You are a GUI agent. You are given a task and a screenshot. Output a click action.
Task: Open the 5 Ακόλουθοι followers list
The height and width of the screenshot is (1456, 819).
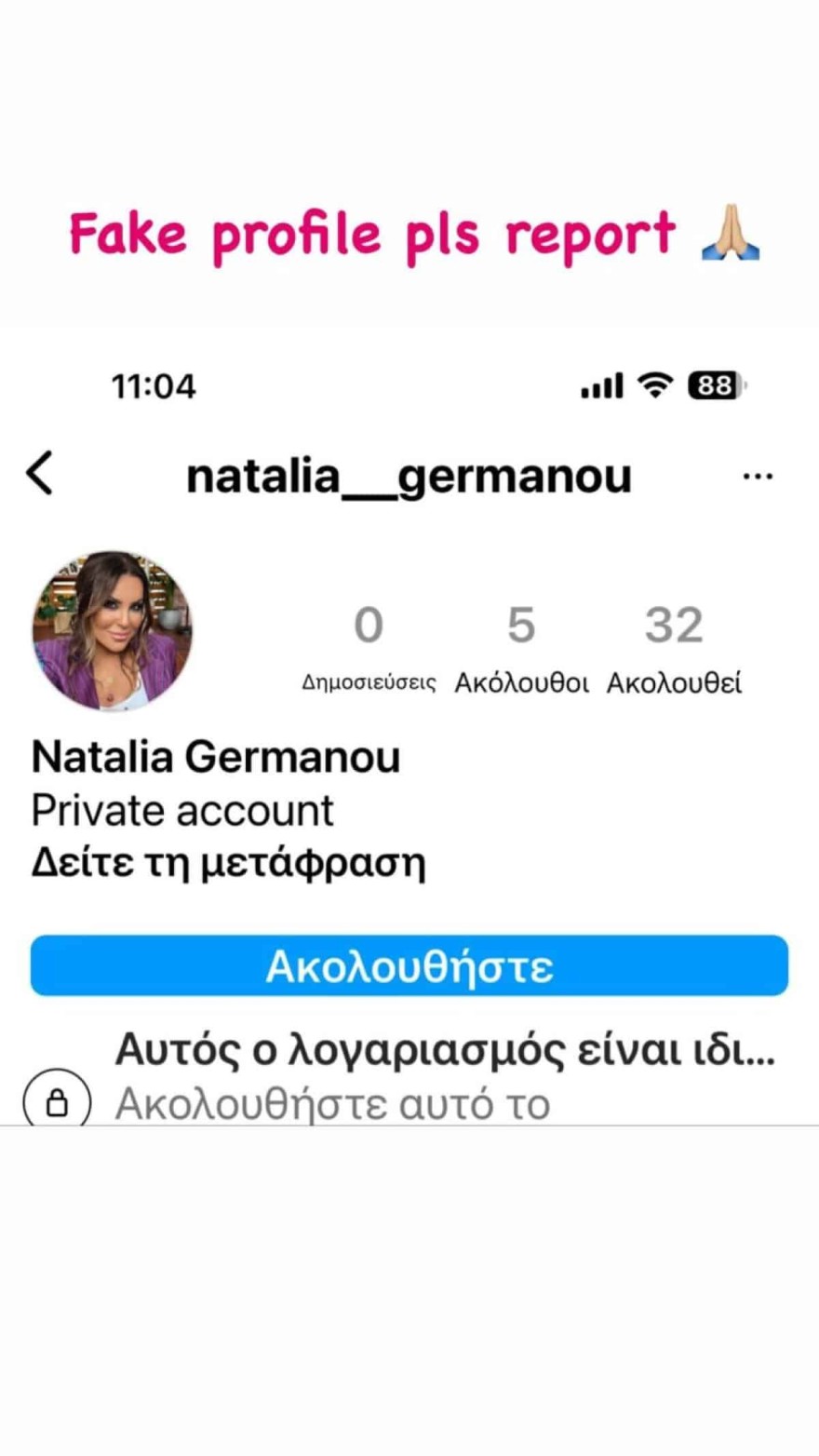pyautogui.click(x=520, y=647)
